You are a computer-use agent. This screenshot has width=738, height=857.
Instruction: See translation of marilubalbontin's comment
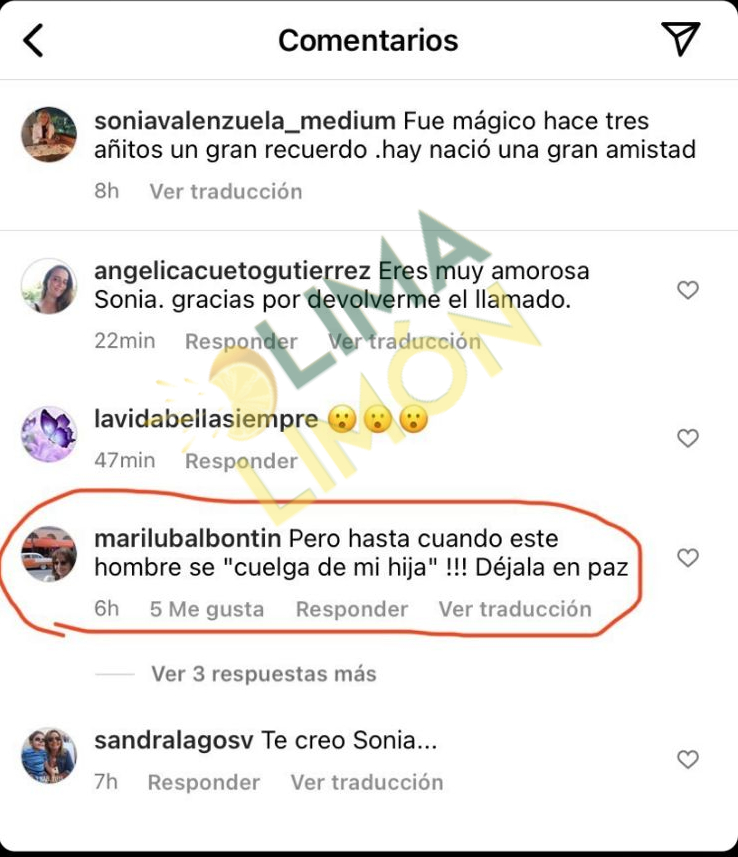(515, 609)
